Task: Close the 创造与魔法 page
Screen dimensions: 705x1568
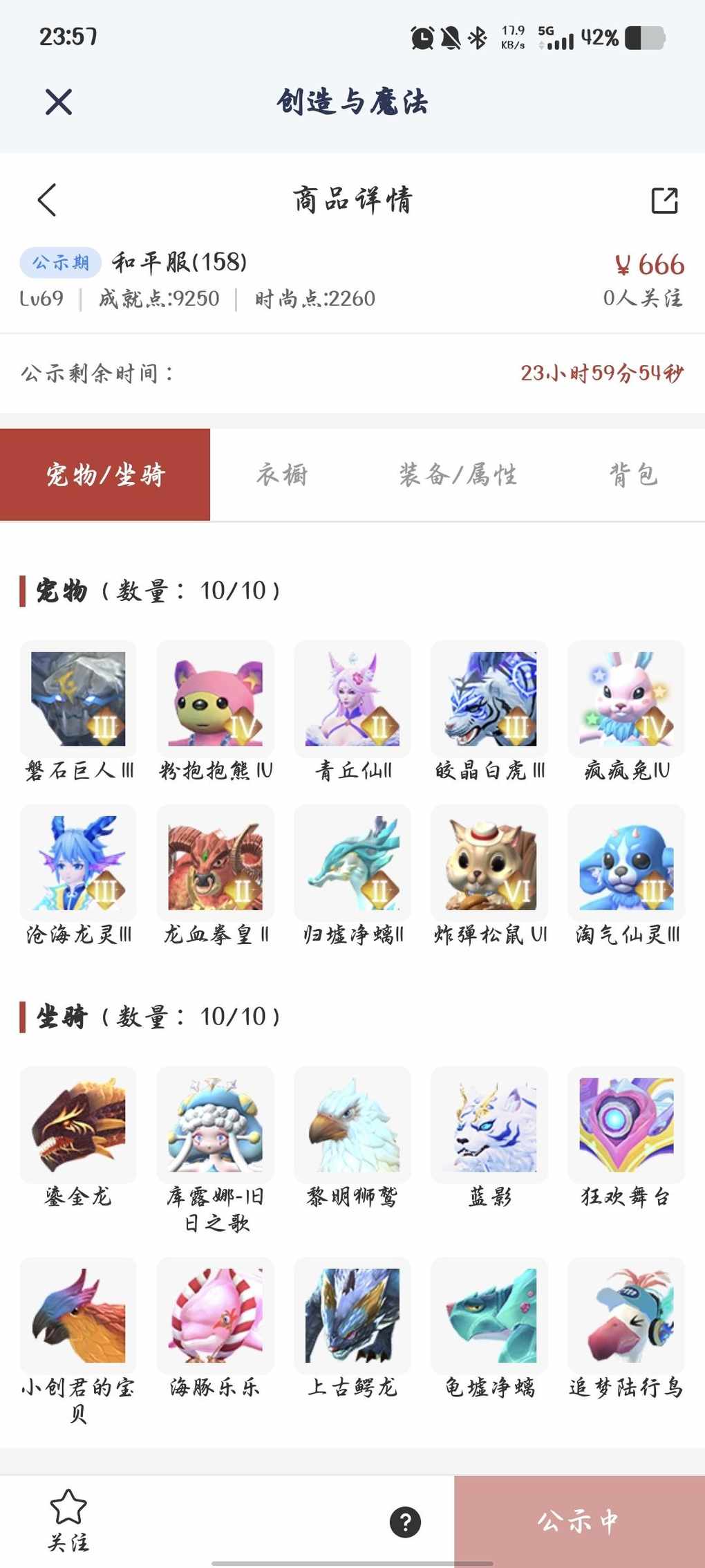Action: tap(59, 102)
